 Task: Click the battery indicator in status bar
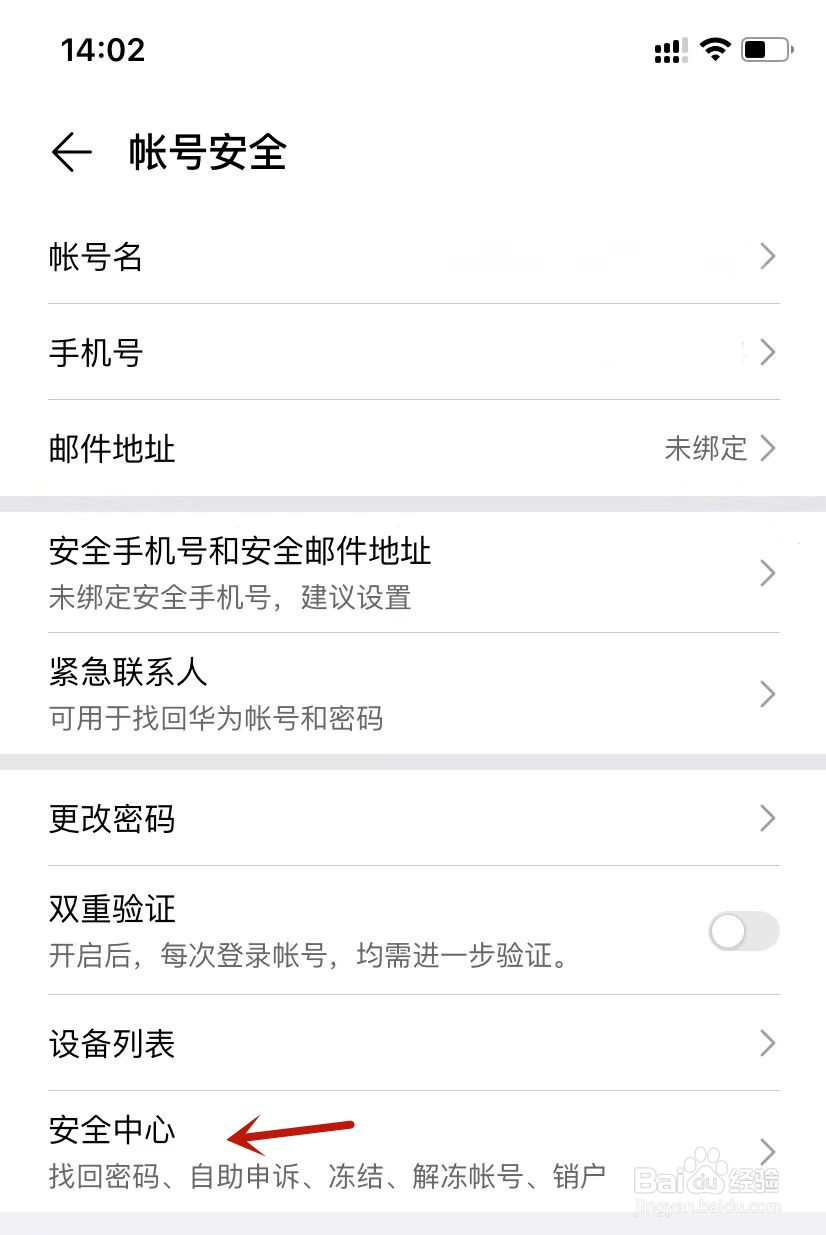point(765,48)
